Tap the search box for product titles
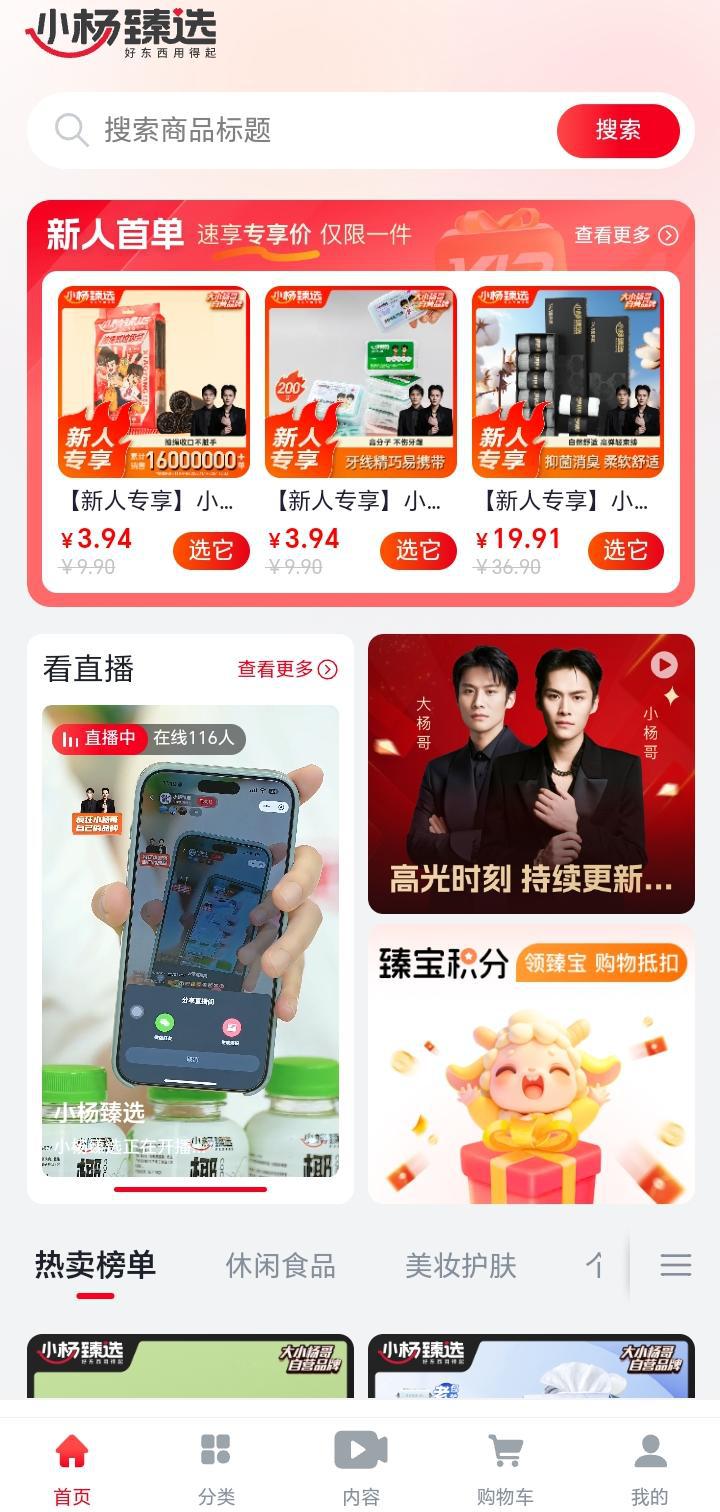 coord(300,130)
